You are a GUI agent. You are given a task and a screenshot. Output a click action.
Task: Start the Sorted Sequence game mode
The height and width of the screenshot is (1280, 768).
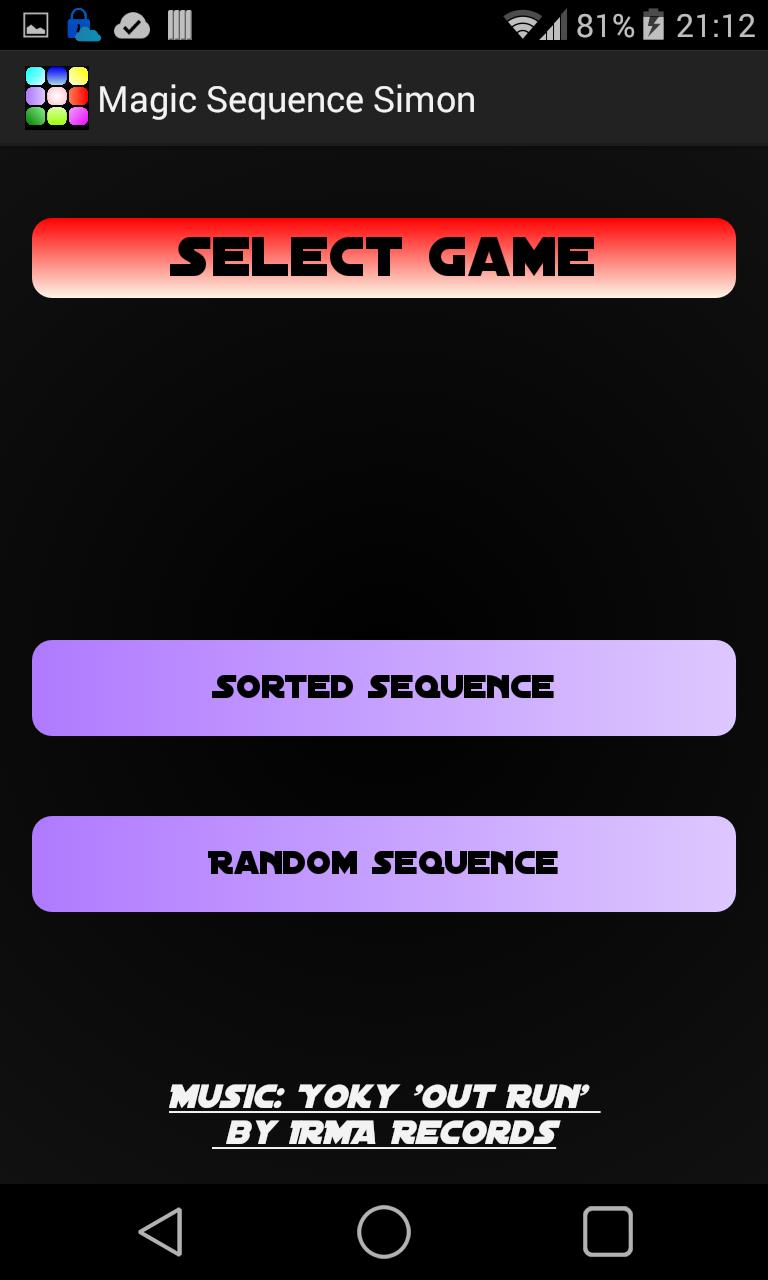(x=384, y=687)
